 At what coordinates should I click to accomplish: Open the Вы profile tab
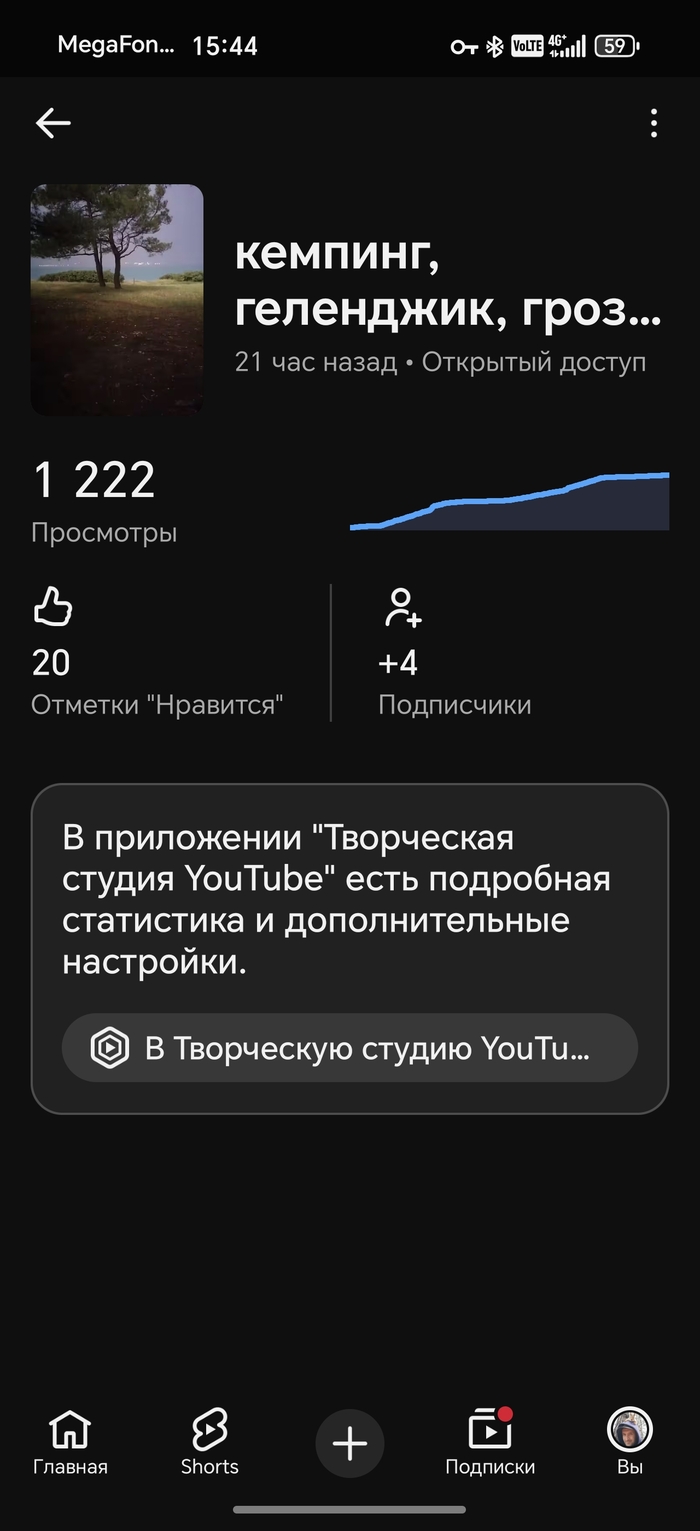tap(630, 1442)
